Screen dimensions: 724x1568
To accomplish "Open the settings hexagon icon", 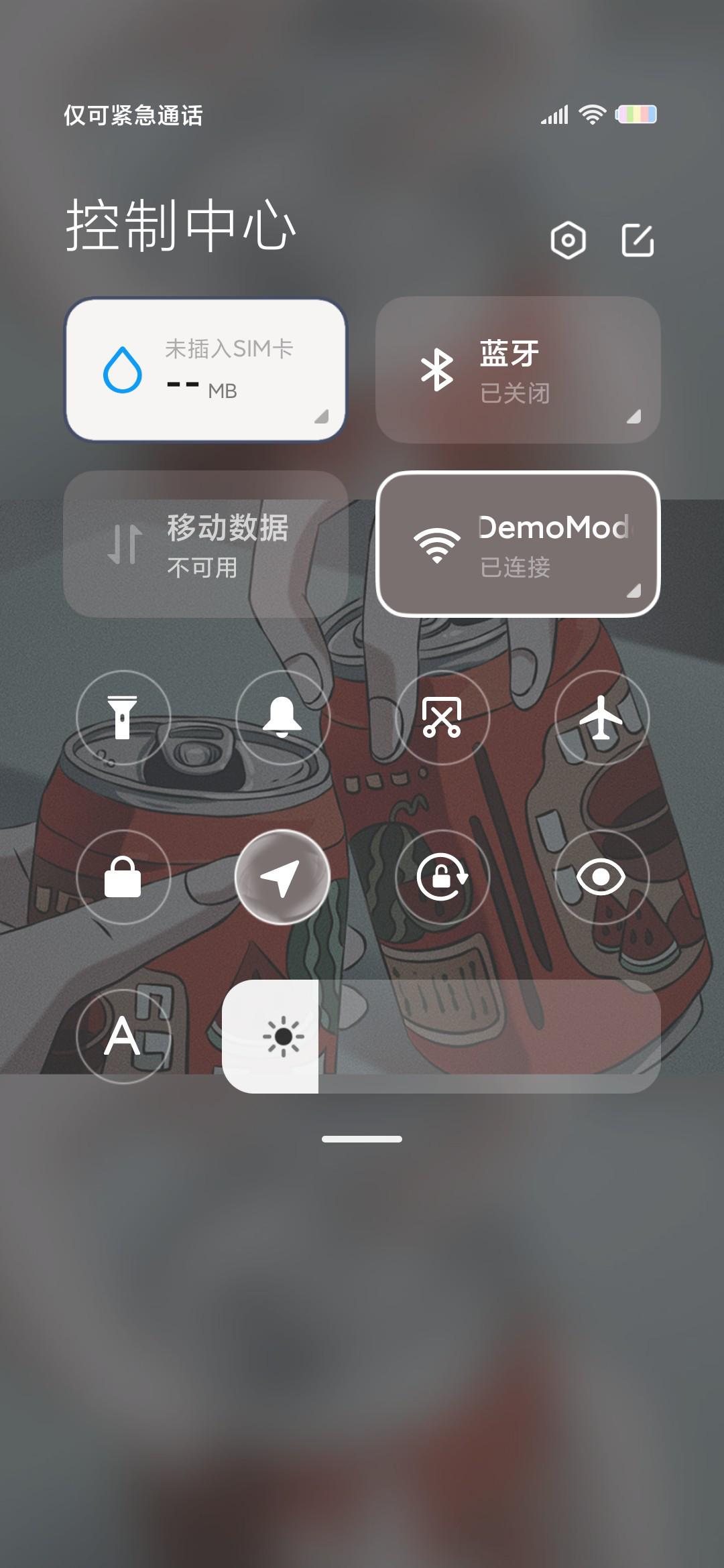I will coord(568,240).
